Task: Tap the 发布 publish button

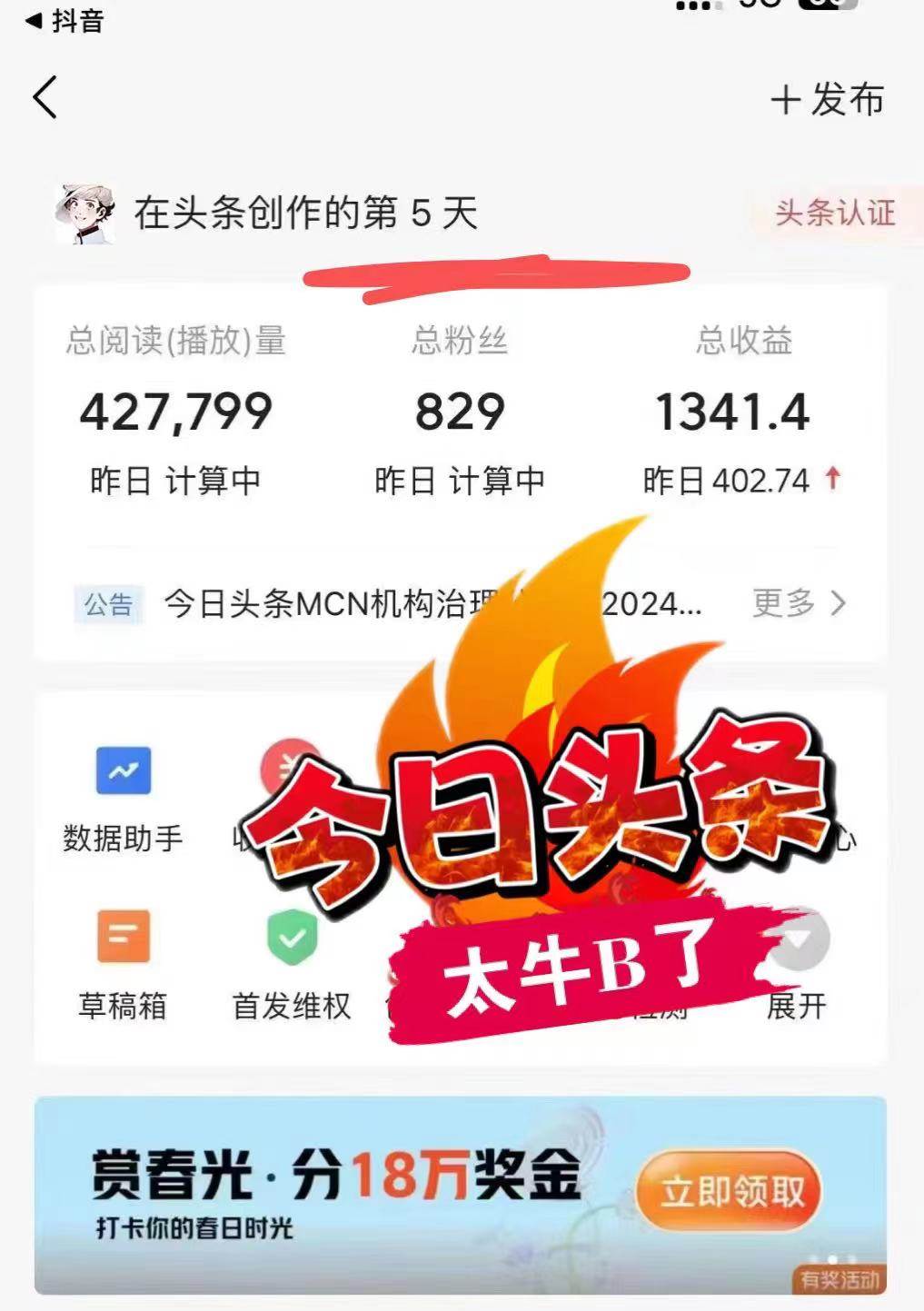Action: click(828, 99)
